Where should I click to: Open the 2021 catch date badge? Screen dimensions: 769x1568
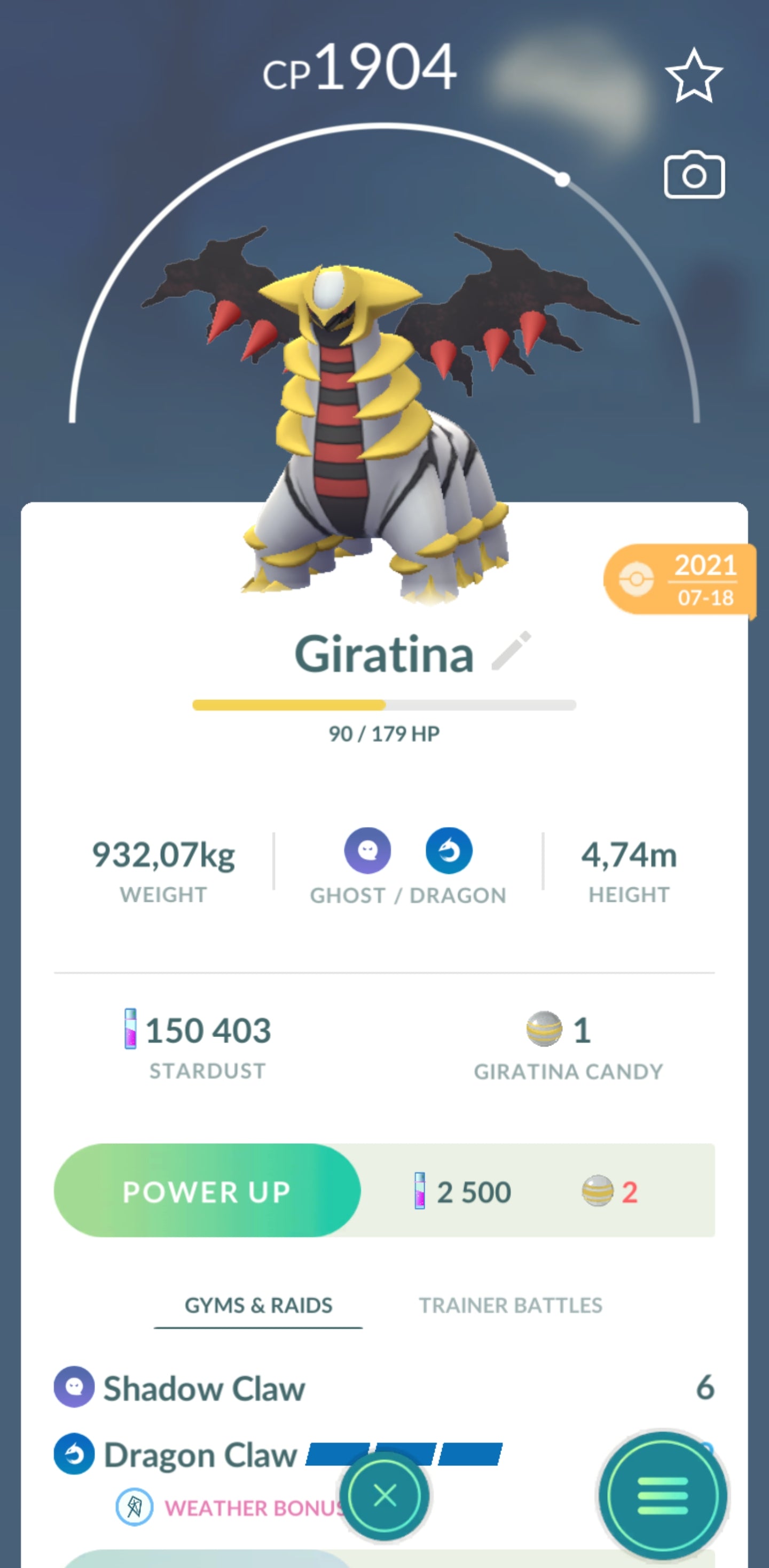680,580
